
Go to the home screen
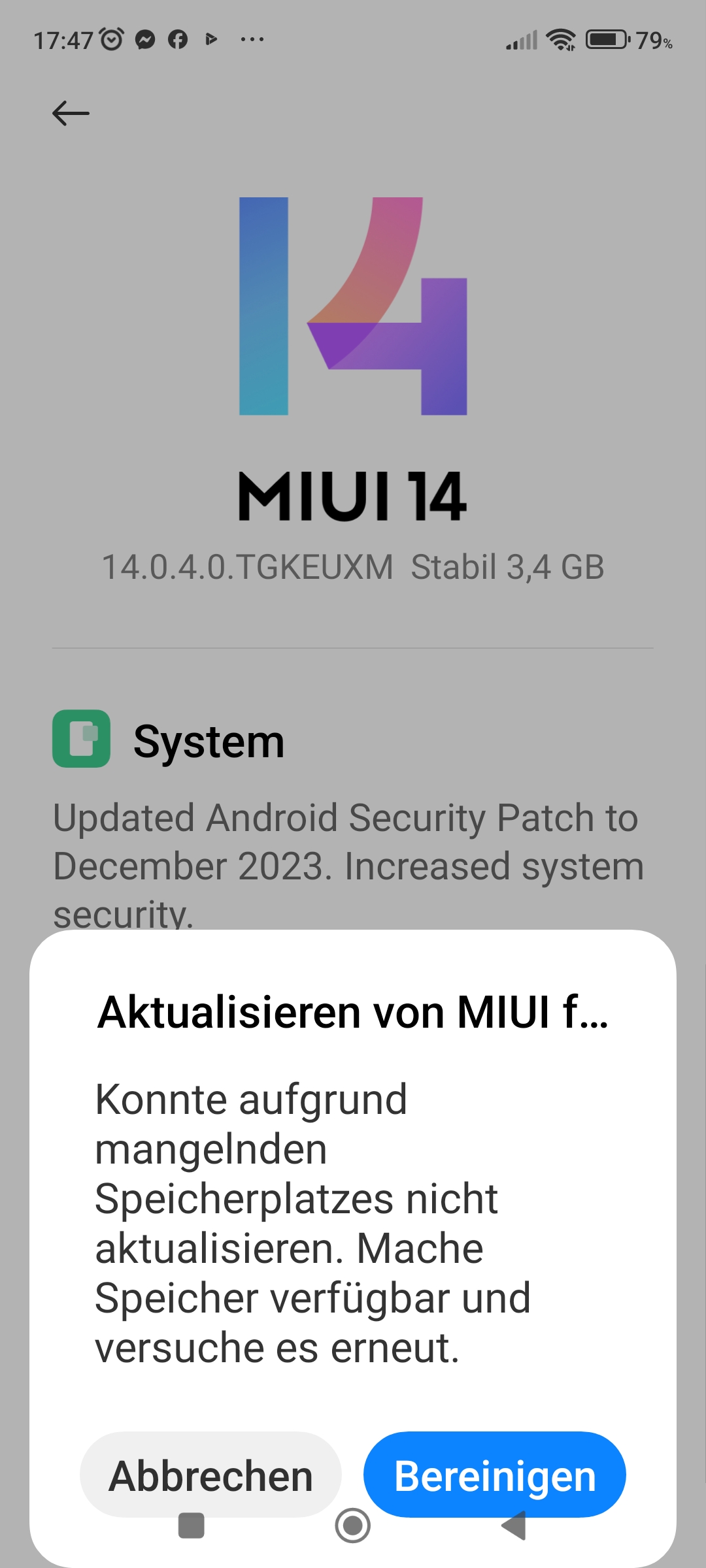pyautogui.click(x=352, y=1526)
